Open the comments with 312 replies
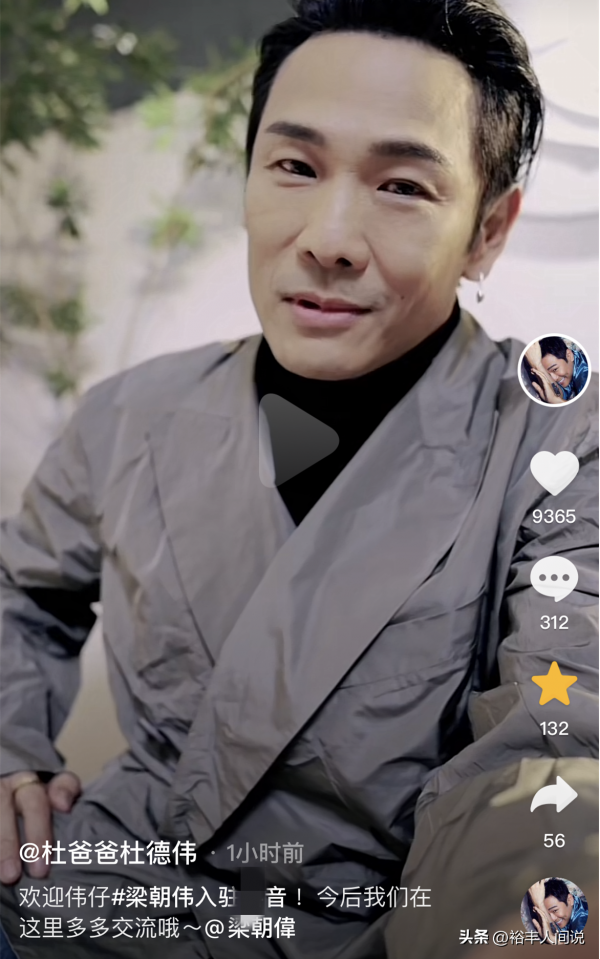Image resolution: width=600 pixels, height=959 pixels. point(554,579)
